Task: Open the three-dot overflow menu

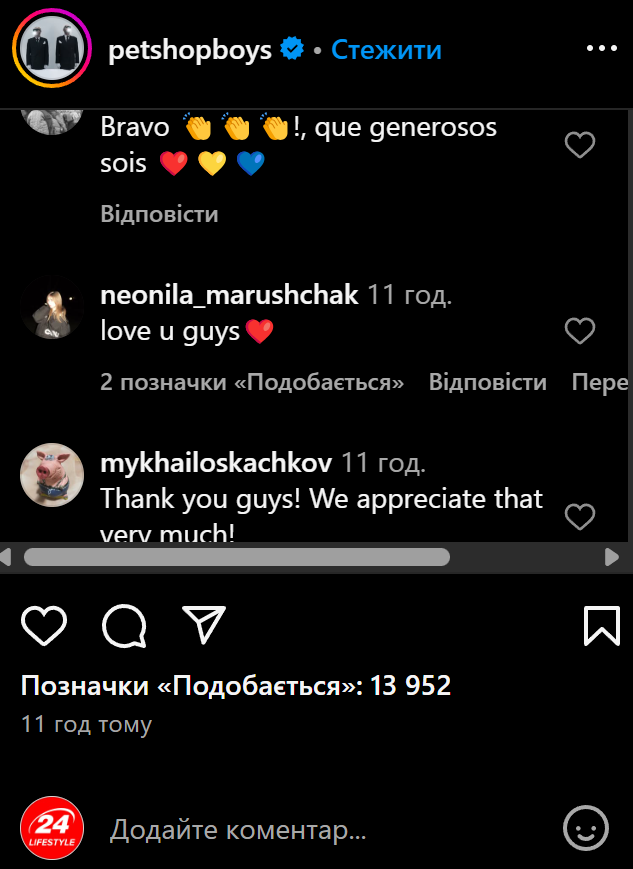Action: click(602, 49)
